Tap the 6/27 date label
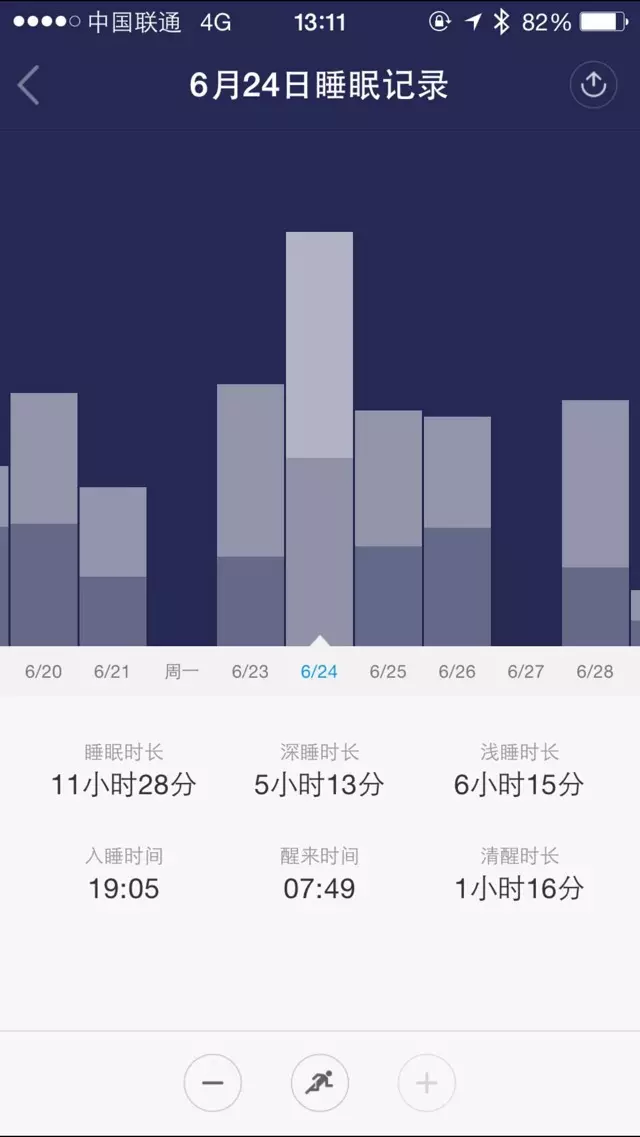This screenshot has height=1137, width=640. click(525, 671)
